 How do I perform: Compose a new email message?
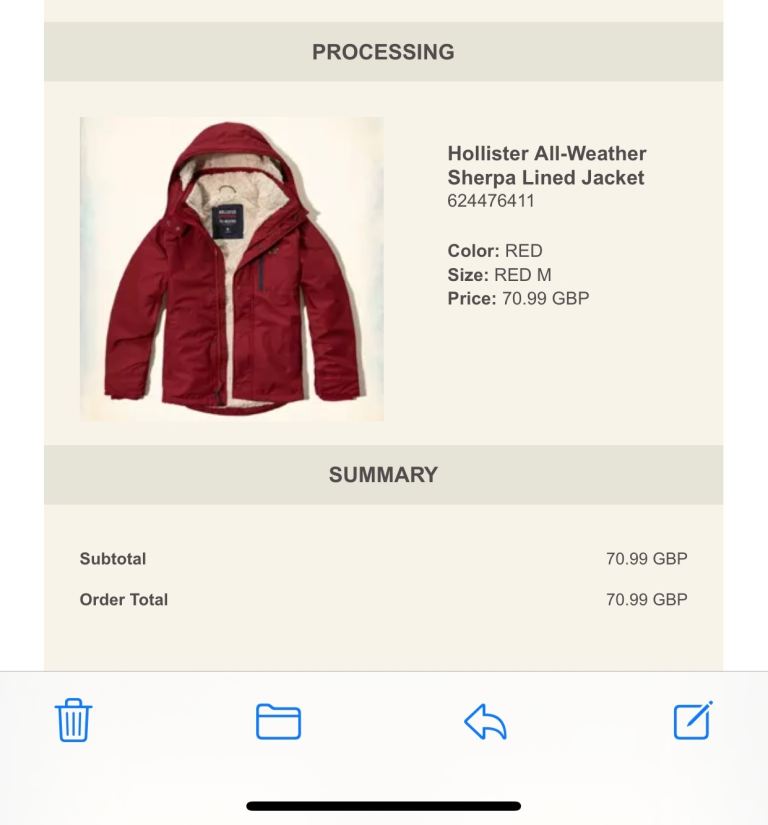[692, 720]
